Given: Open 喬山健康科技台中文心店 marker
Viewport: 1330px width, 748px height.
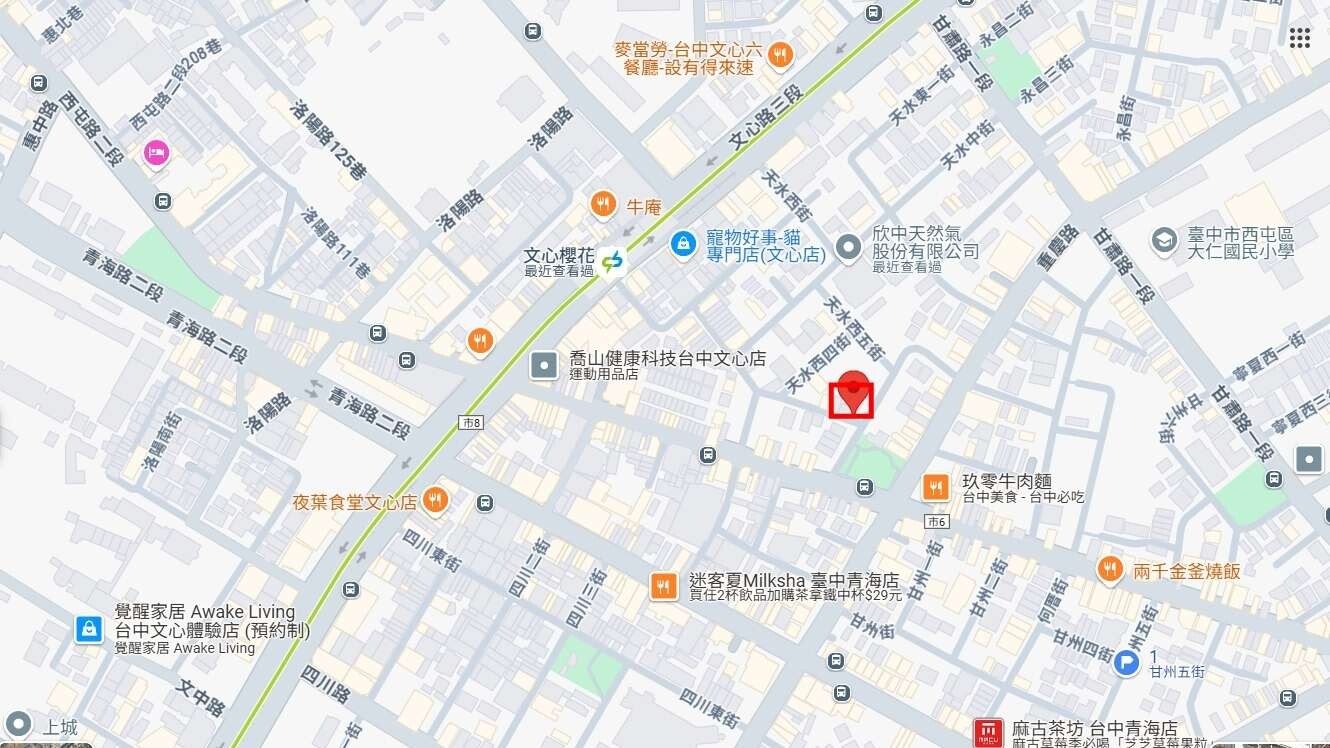Looking at the screenshot, I should [544, 365].
